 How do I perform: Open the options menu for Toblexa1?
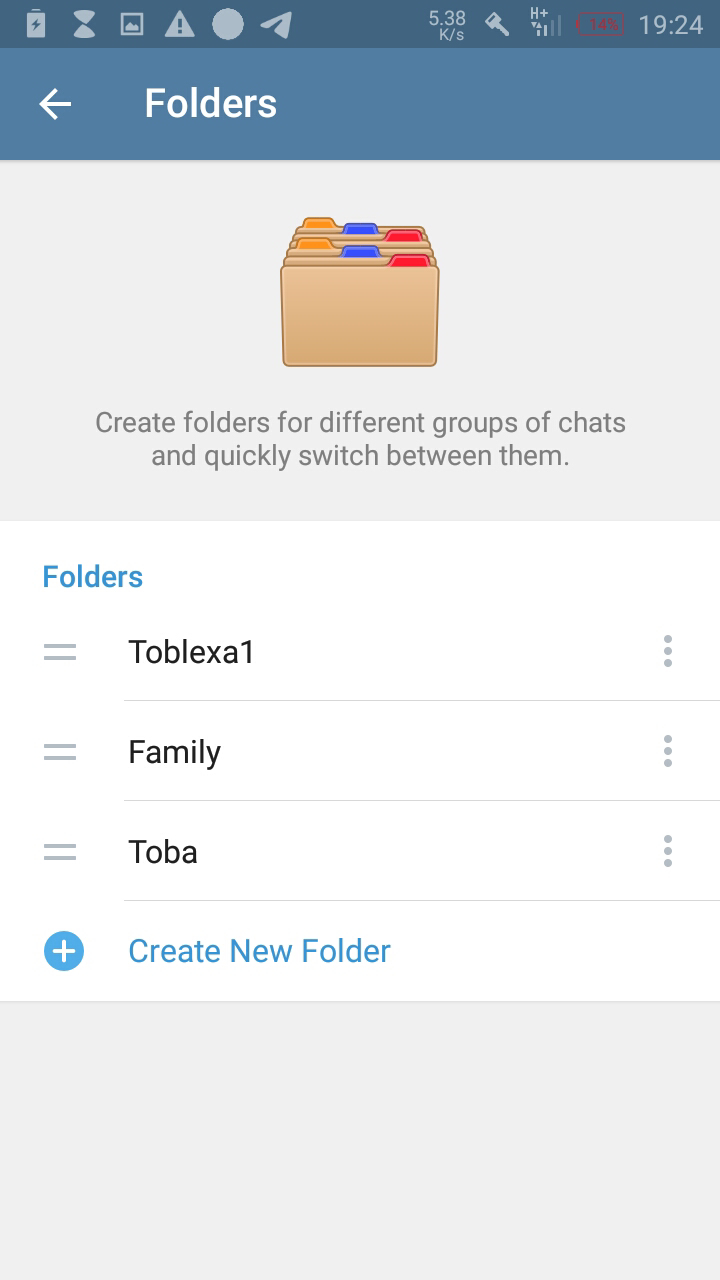click(667, 651)
